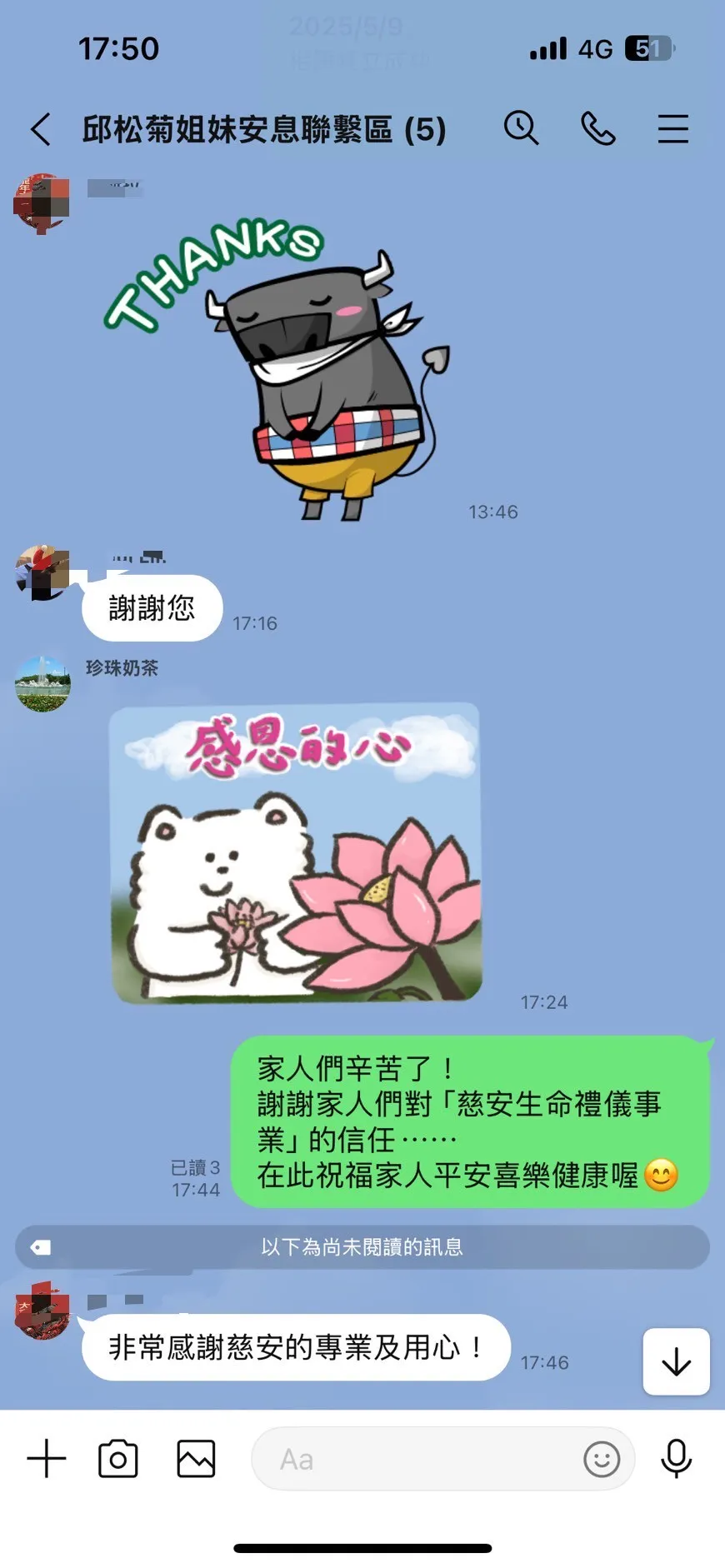Go back from the group chat
725x1568 pixels.
(40, 129)
